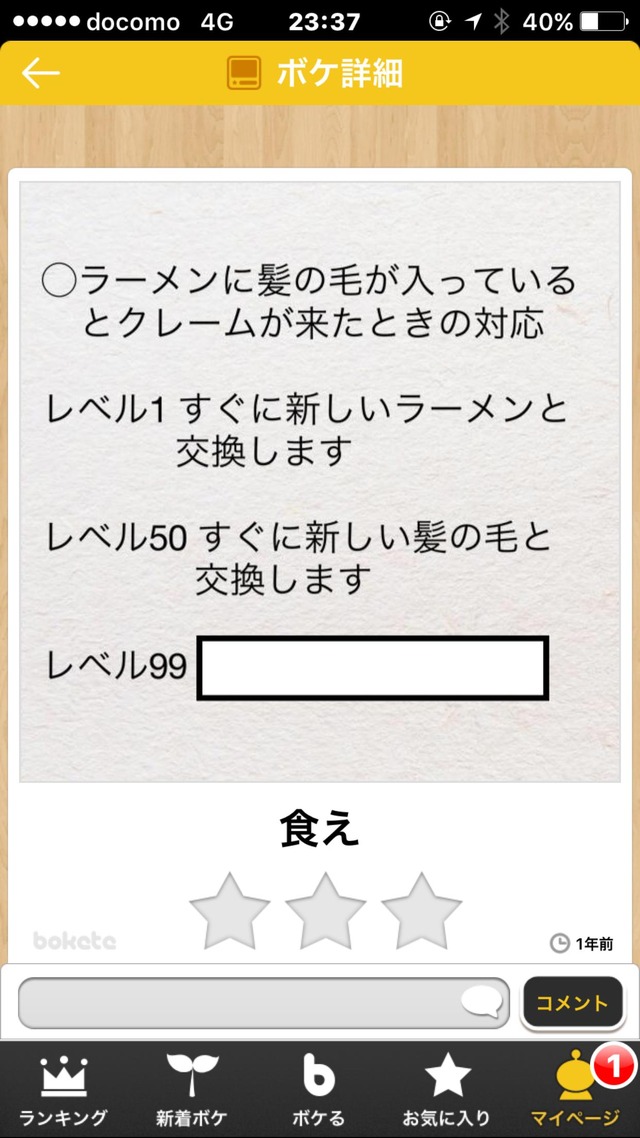This screenshot has height=1138, width=640.
Task: Open the boke image card
Action: tap(320, 480)
